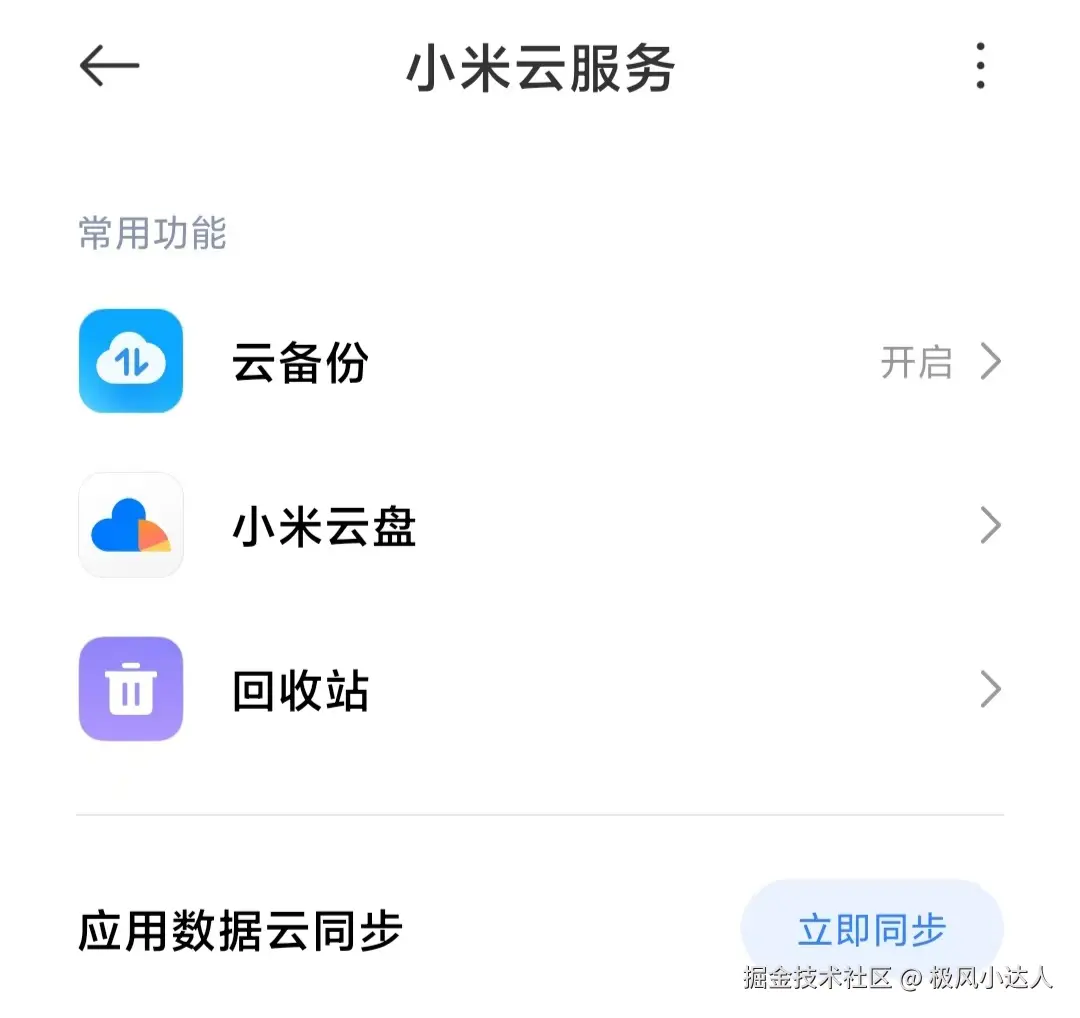Image resolution: width=1080 pixels, height=1018 pixels.
Task: Open the three-dot overflow menu
Action: pos(980,67)
